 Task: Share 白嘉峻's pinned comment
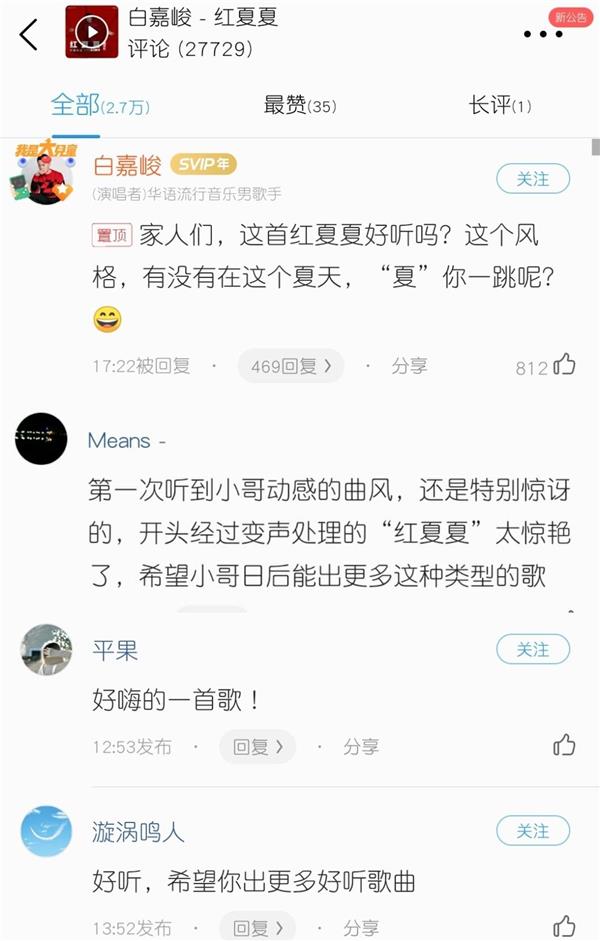tap(409, 366)
